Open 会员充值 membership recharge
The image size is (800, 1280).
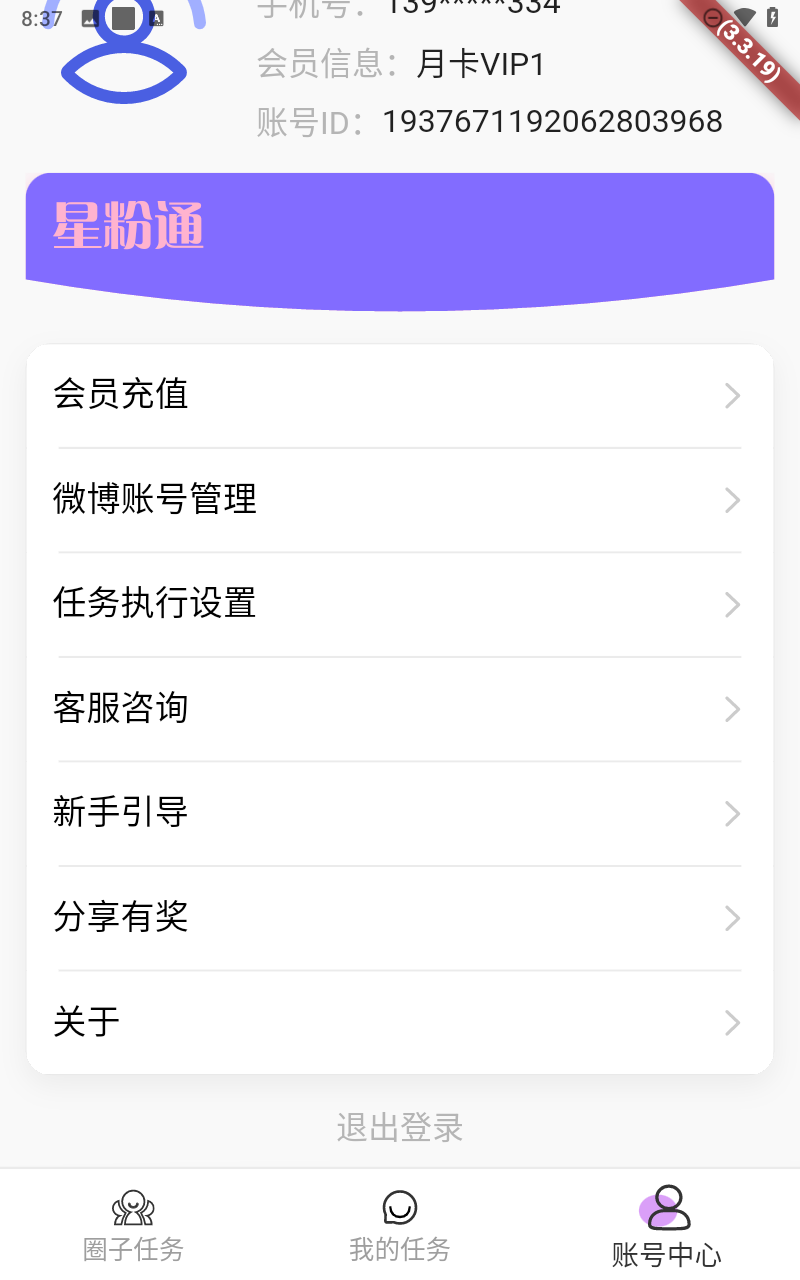pos(400,395)
